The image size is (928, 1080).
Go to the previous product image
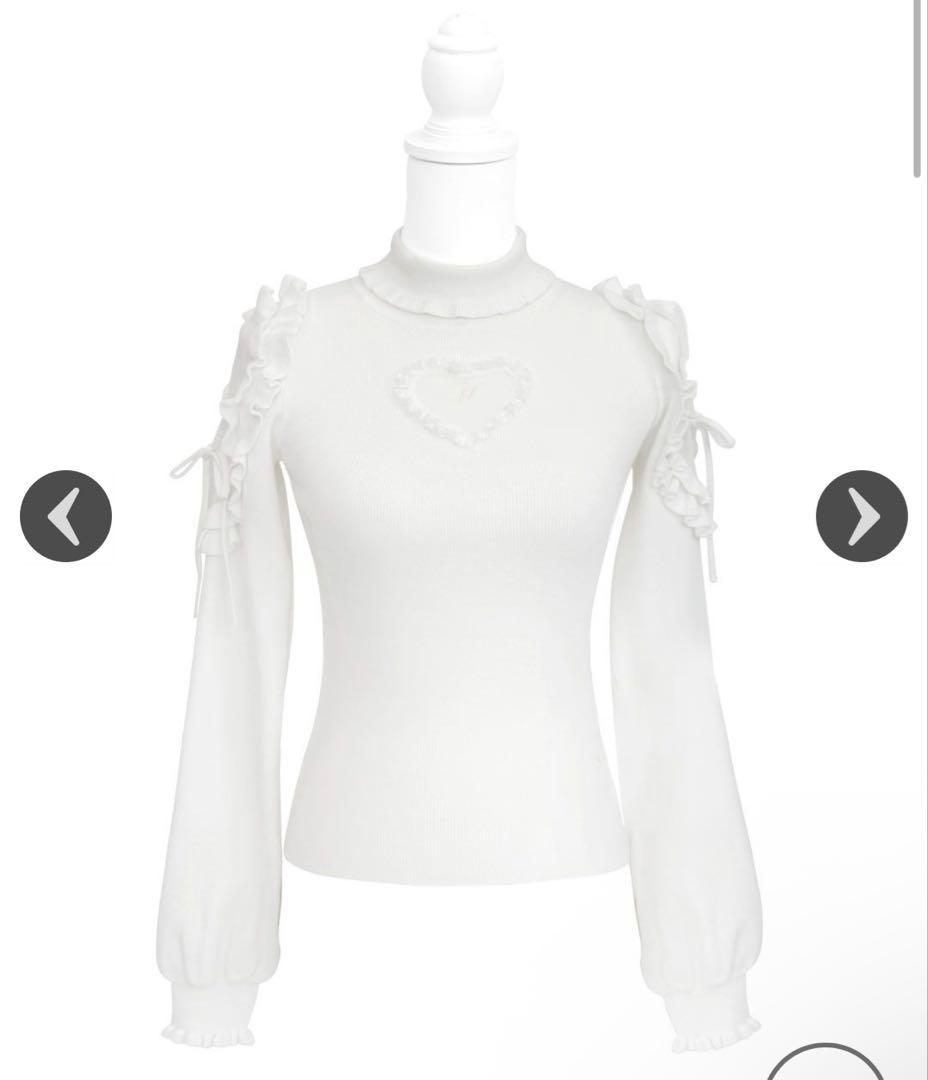click(66, 516)
